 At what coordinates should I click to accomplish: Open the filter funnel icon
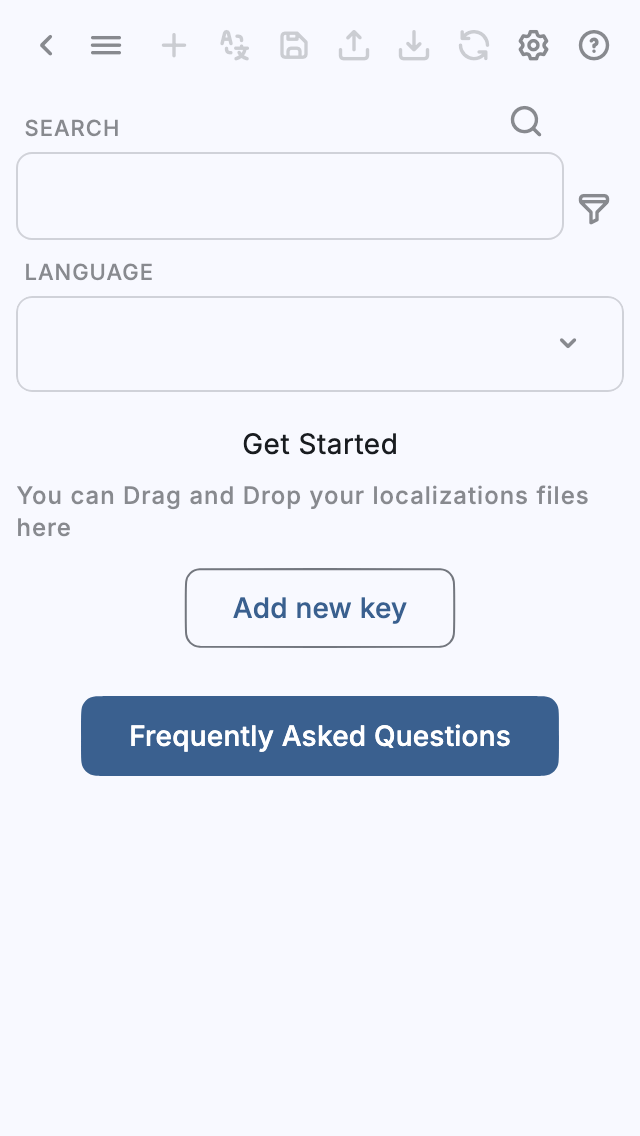click(594, 209)
